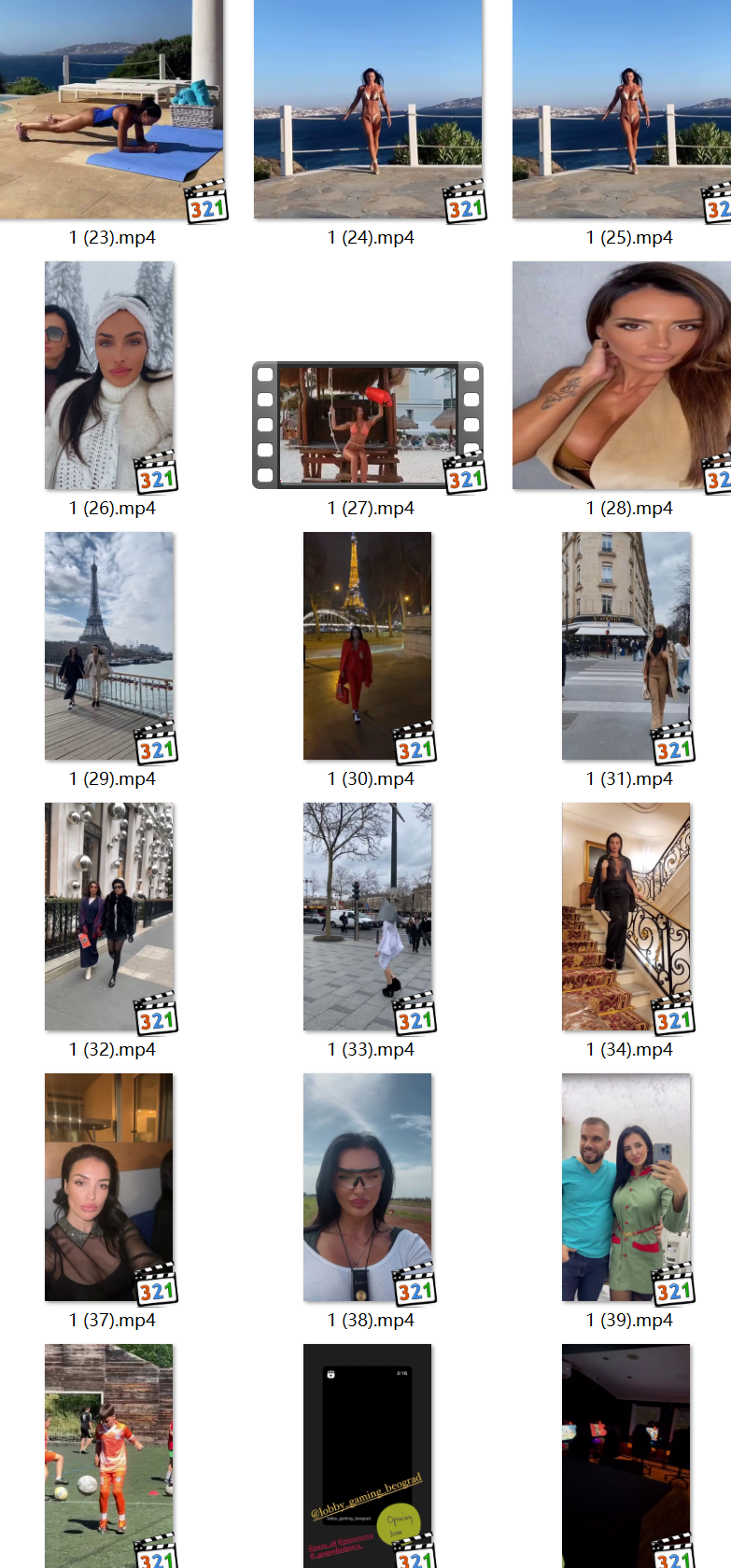Play 1 (30).mp4 night video
This screenshot has width=731, height=1568.
click(368, 646)
